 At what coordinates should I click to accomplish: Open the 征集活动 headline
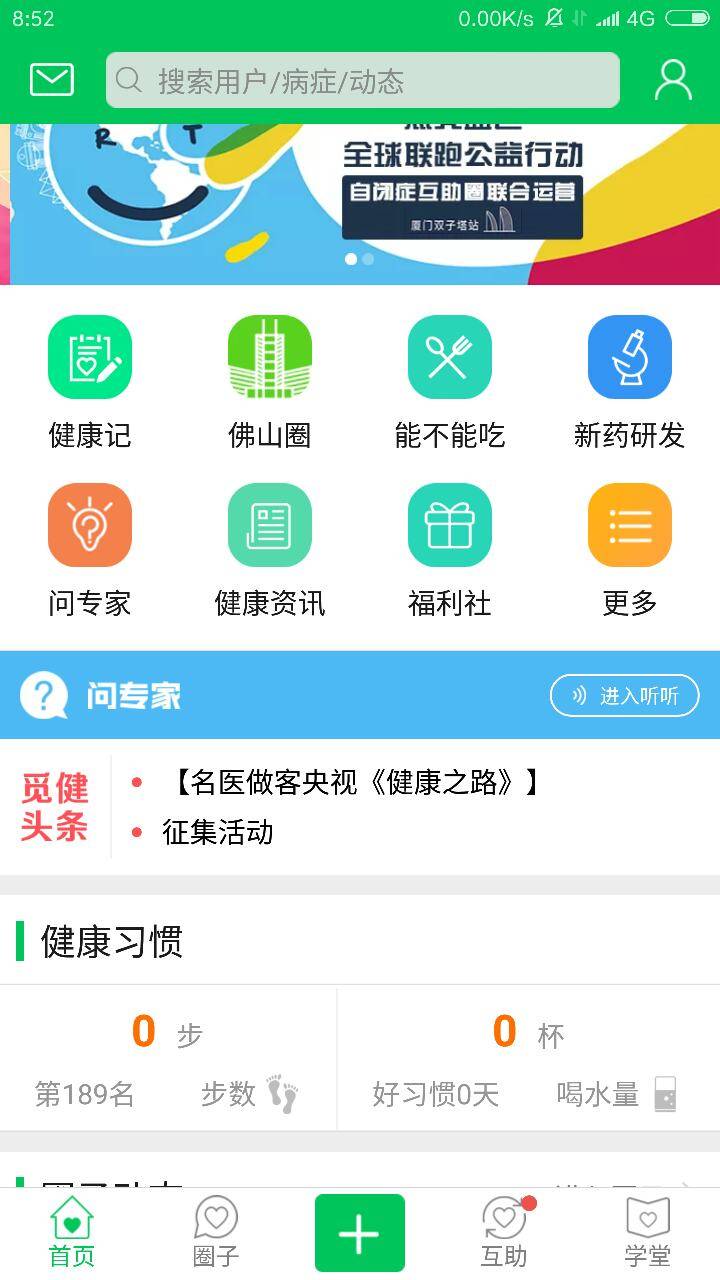(x=218, y=832)
